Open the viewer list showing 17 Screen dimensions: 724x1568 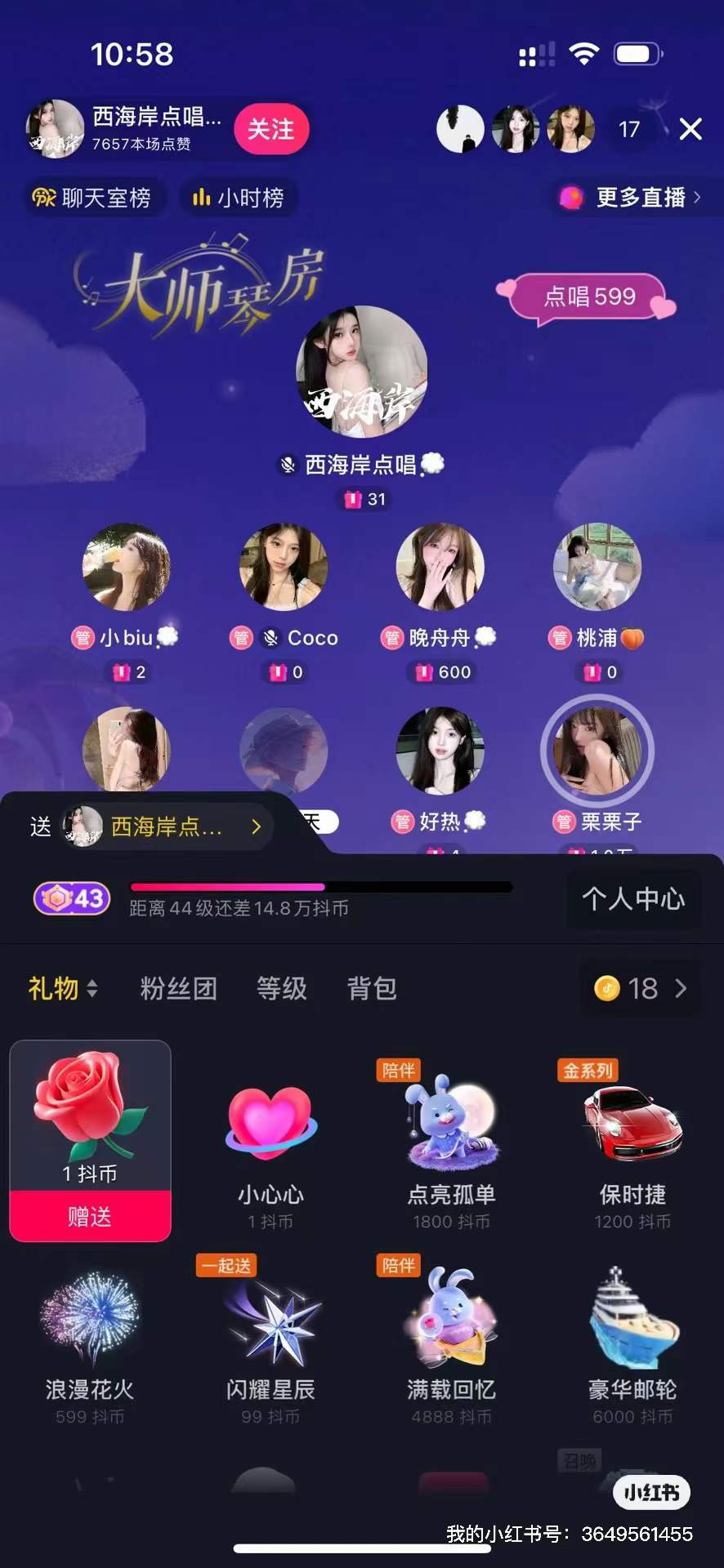tap(628, 129)
